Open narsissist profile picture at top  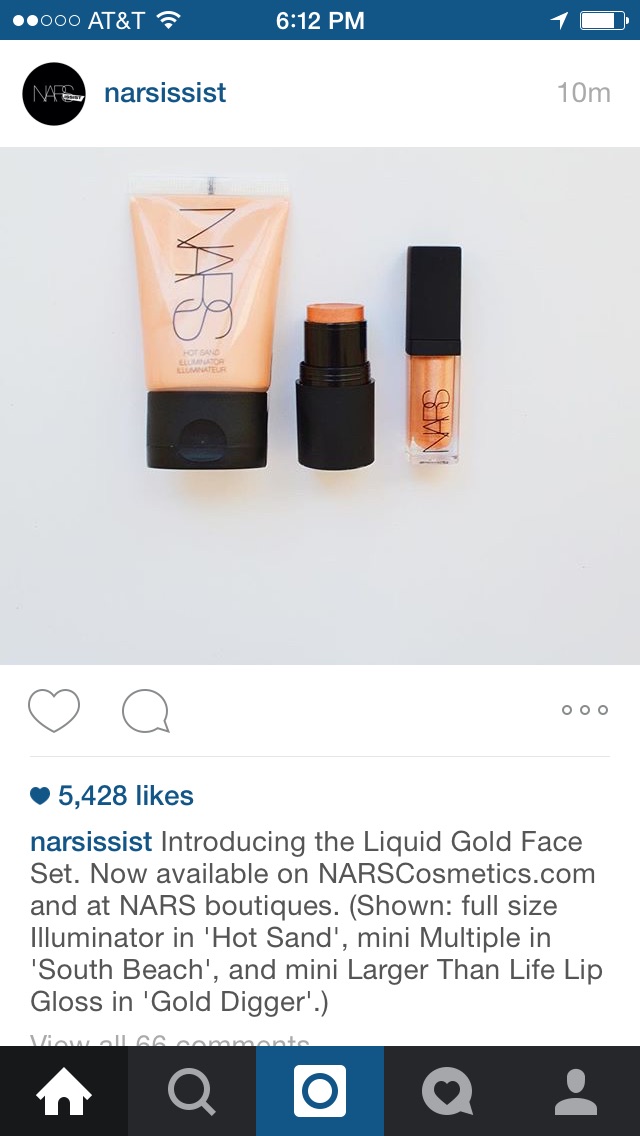click(54, 93)
